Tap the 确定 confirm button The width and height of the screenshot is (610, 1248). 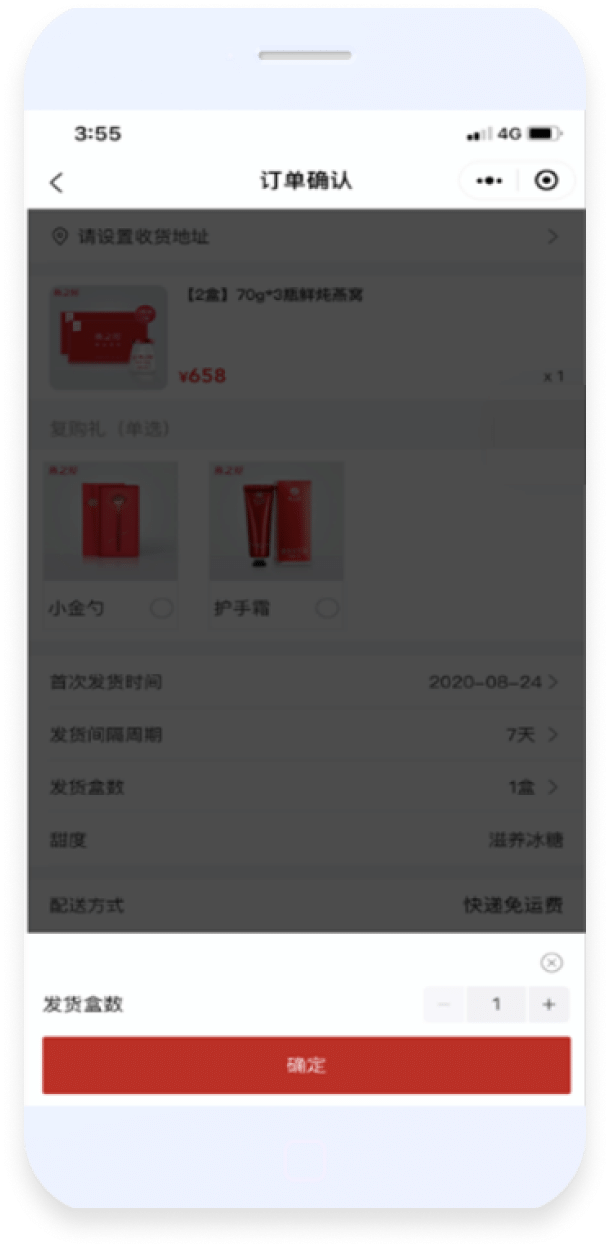pos(306,1065)
